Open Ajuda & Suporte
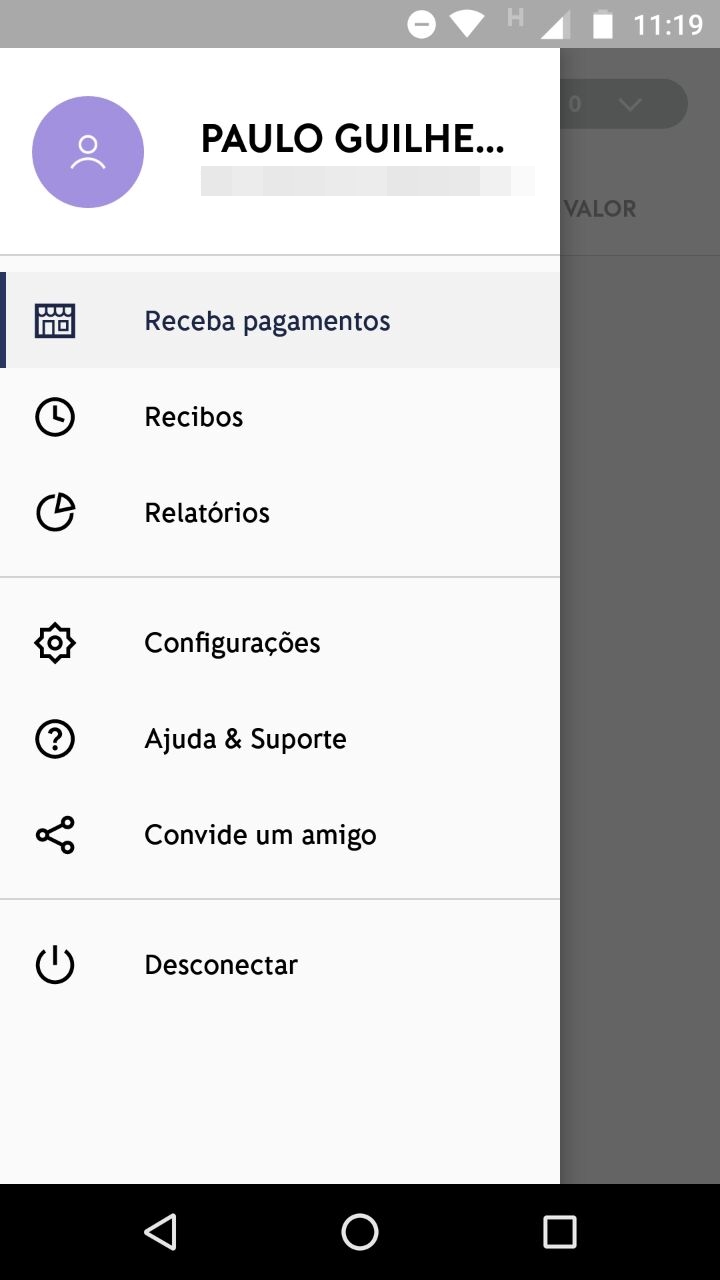The height and width of the screenshot is (1280, 720). click(280, 738)
